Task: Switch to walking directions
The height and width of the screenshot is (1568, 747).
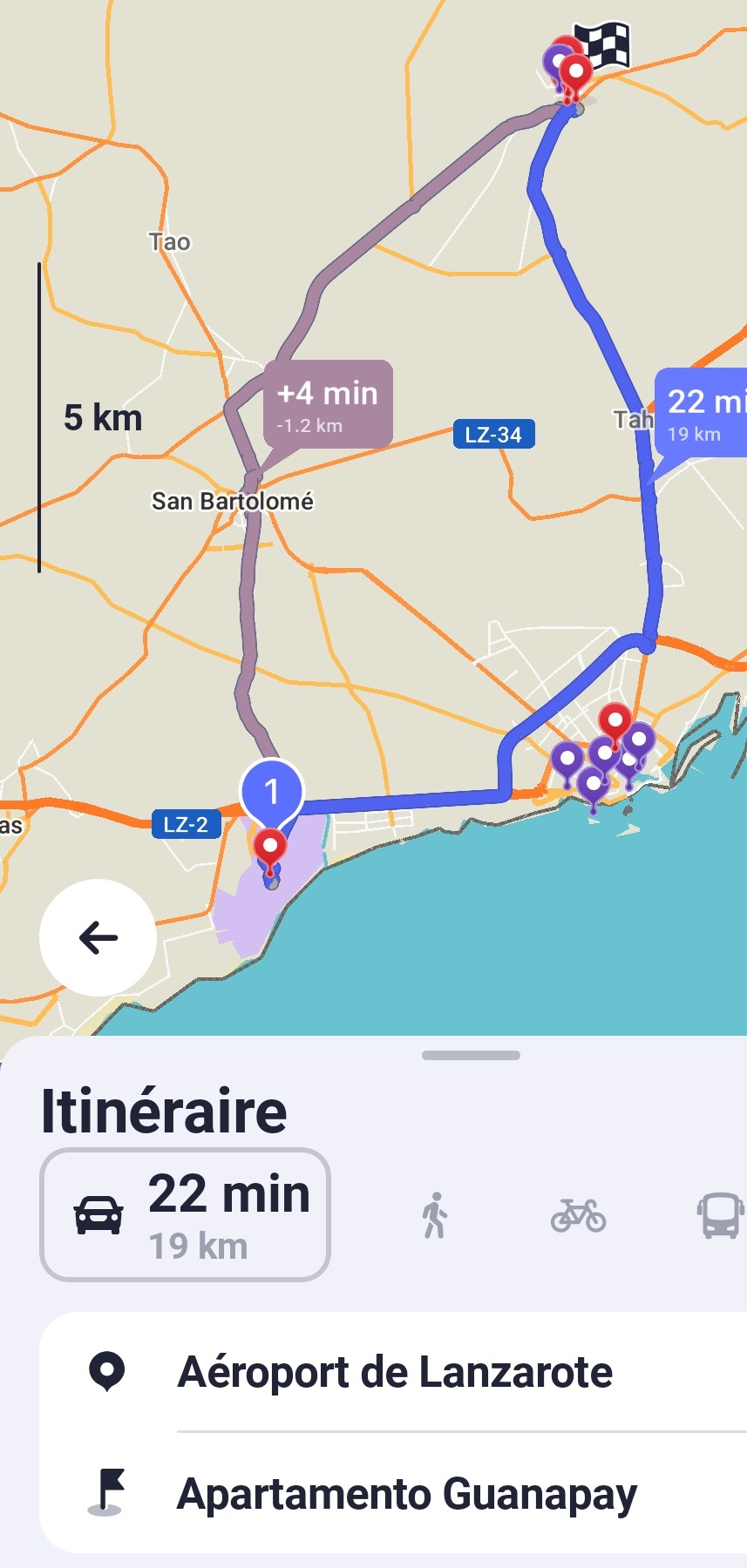Action: pyautogui.click(x=434, y=1215)
